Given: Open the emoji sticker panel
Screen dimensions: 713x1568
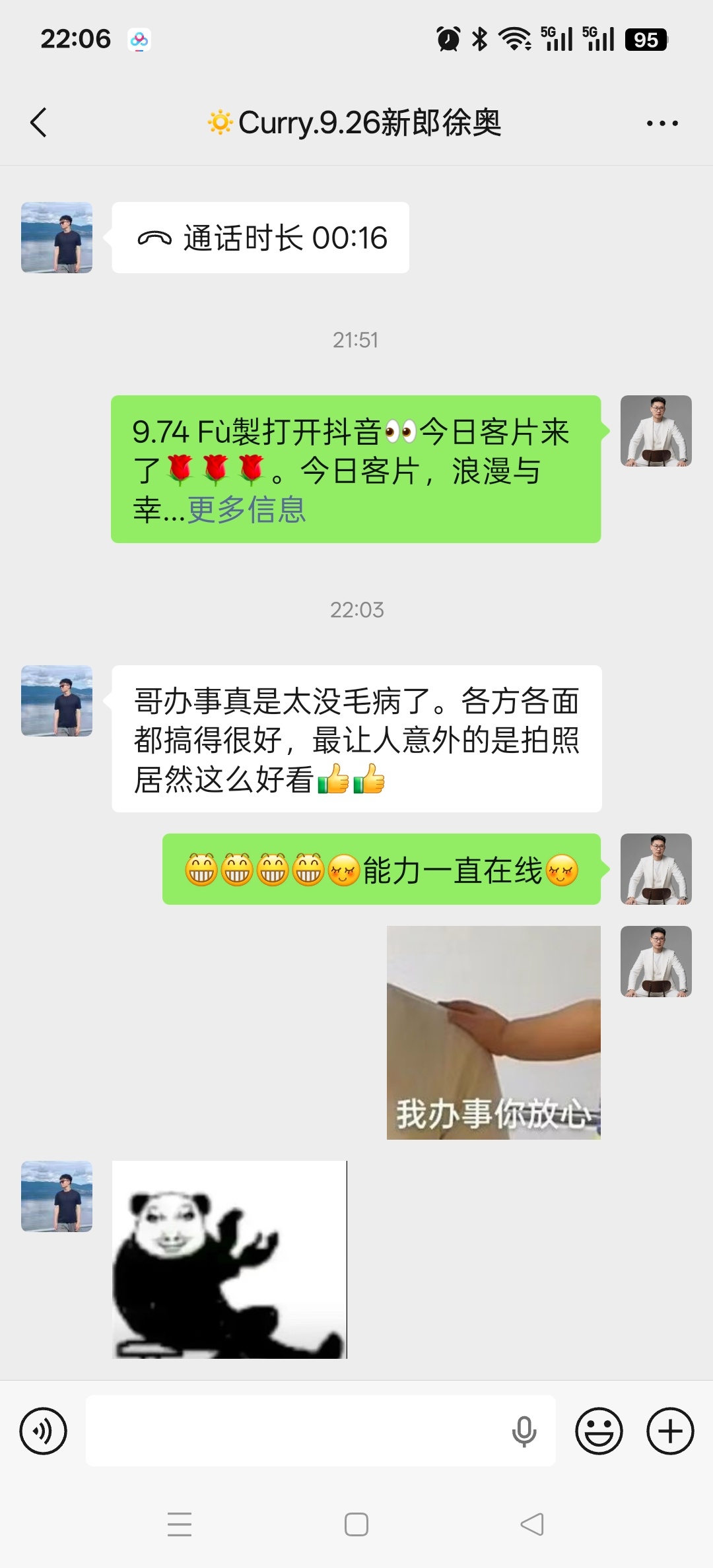Looking at the screenshot, I should coord(599,1431).
